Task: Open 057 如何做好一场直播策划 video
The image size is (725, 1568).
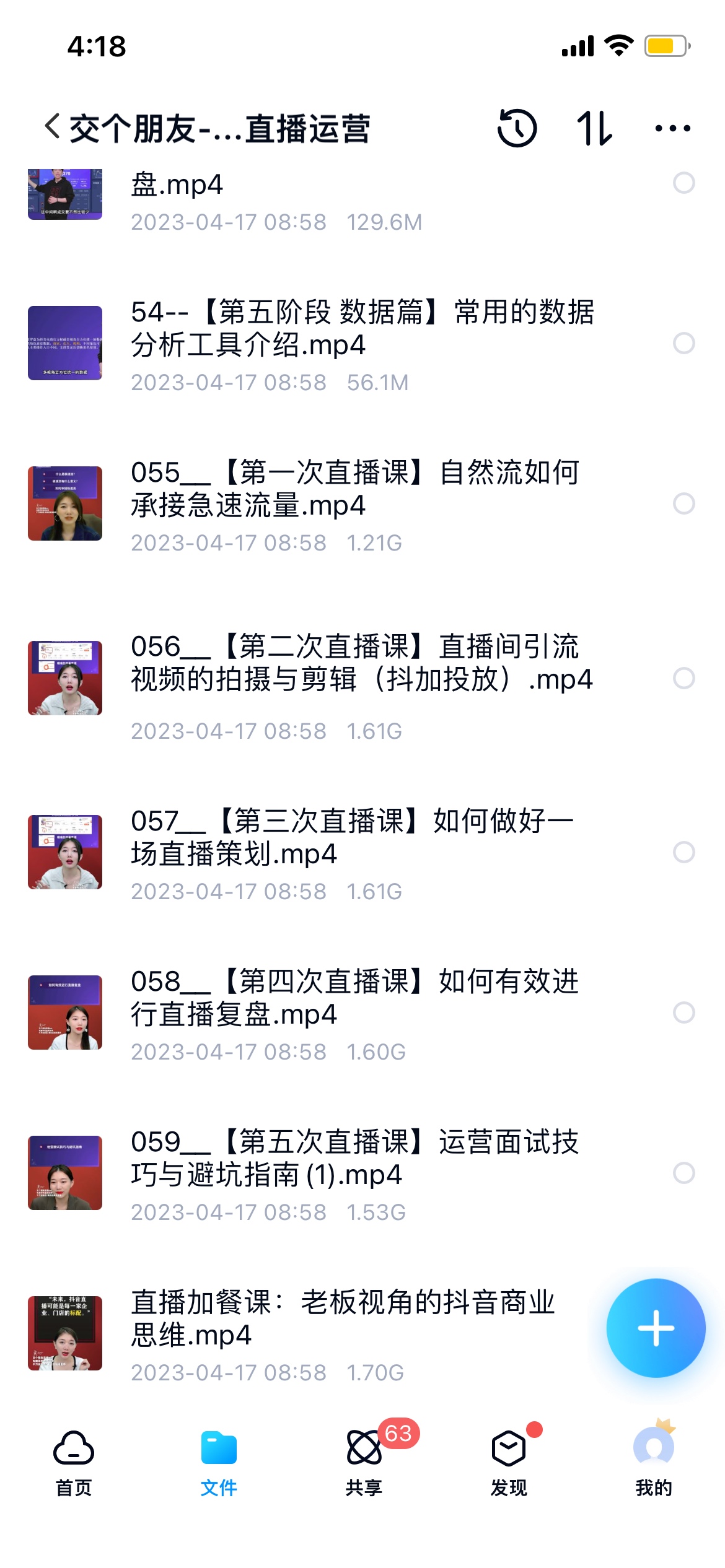Action: (352, 838)
